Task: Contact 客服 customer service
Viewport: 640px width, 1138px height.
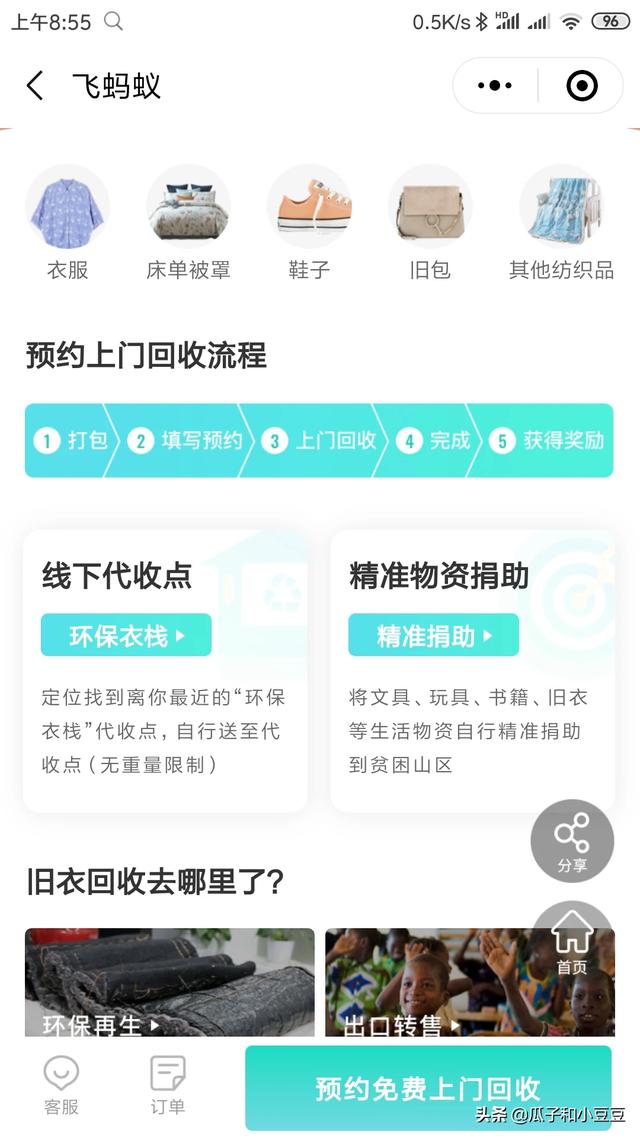Action: point(61,1085)
